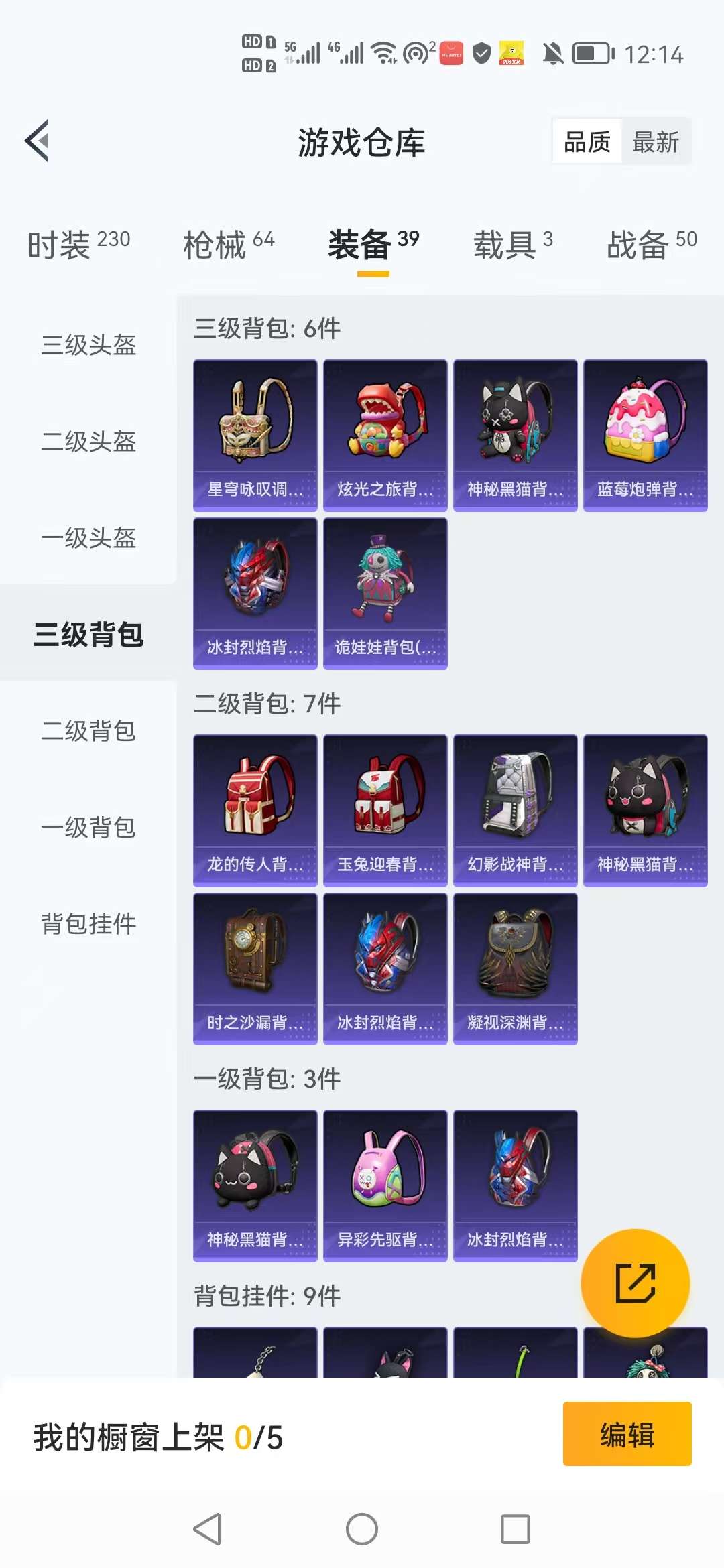Select 一级头盔 in the sidebar
The image size is (724, 1568).
88,538
